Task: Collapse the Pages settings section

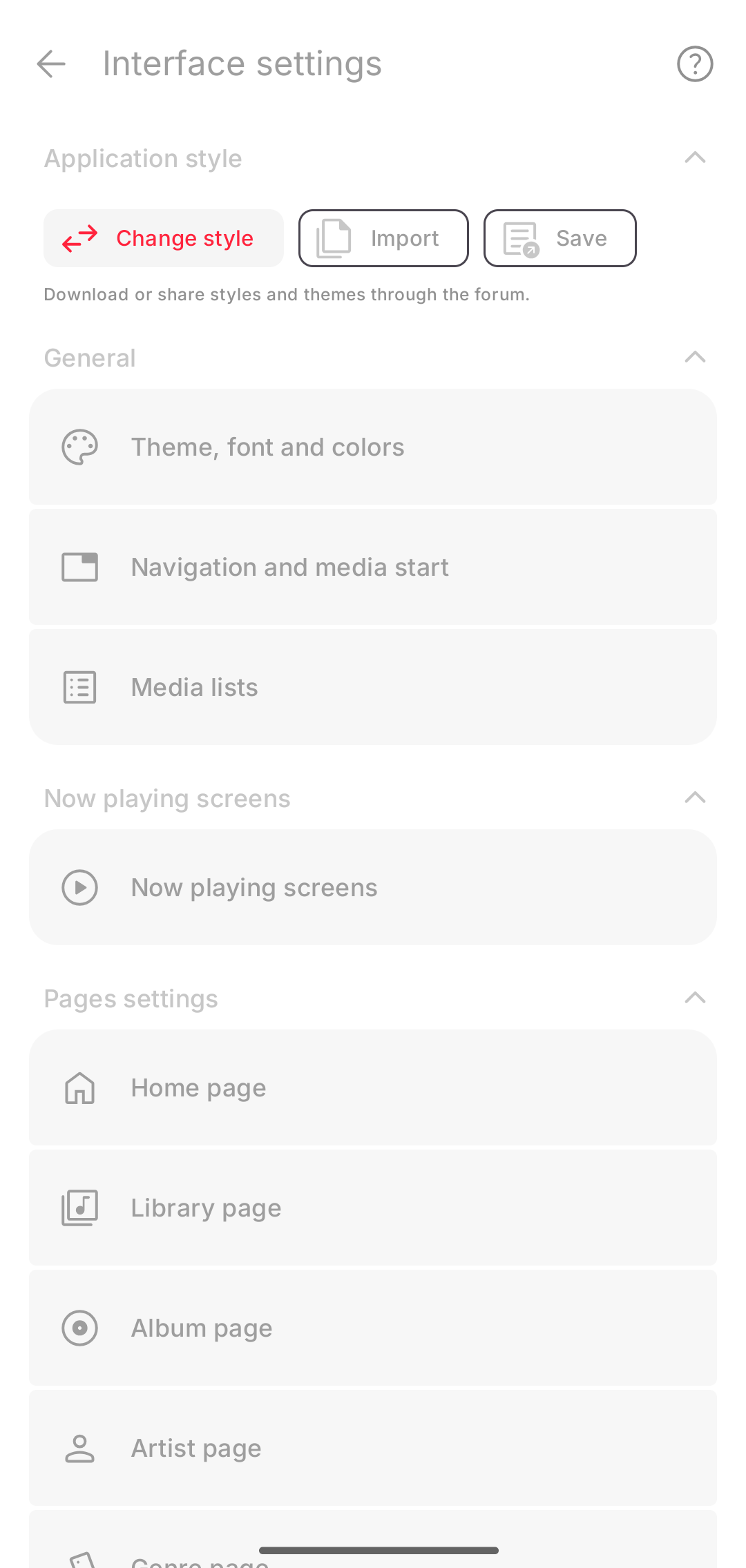Action: [694, 998]
